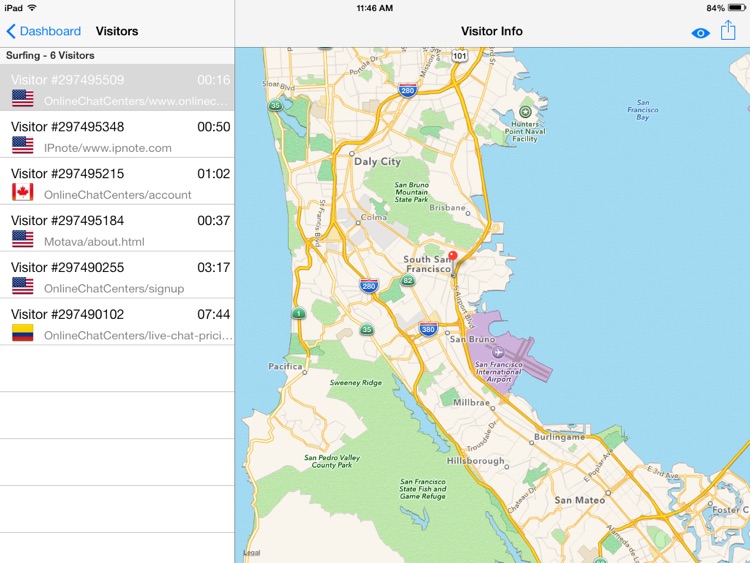The height and width of the screenshot is (563, 750).
Task: View Visitor #297495215 from Canada
Action: click(x=117, y=182)
